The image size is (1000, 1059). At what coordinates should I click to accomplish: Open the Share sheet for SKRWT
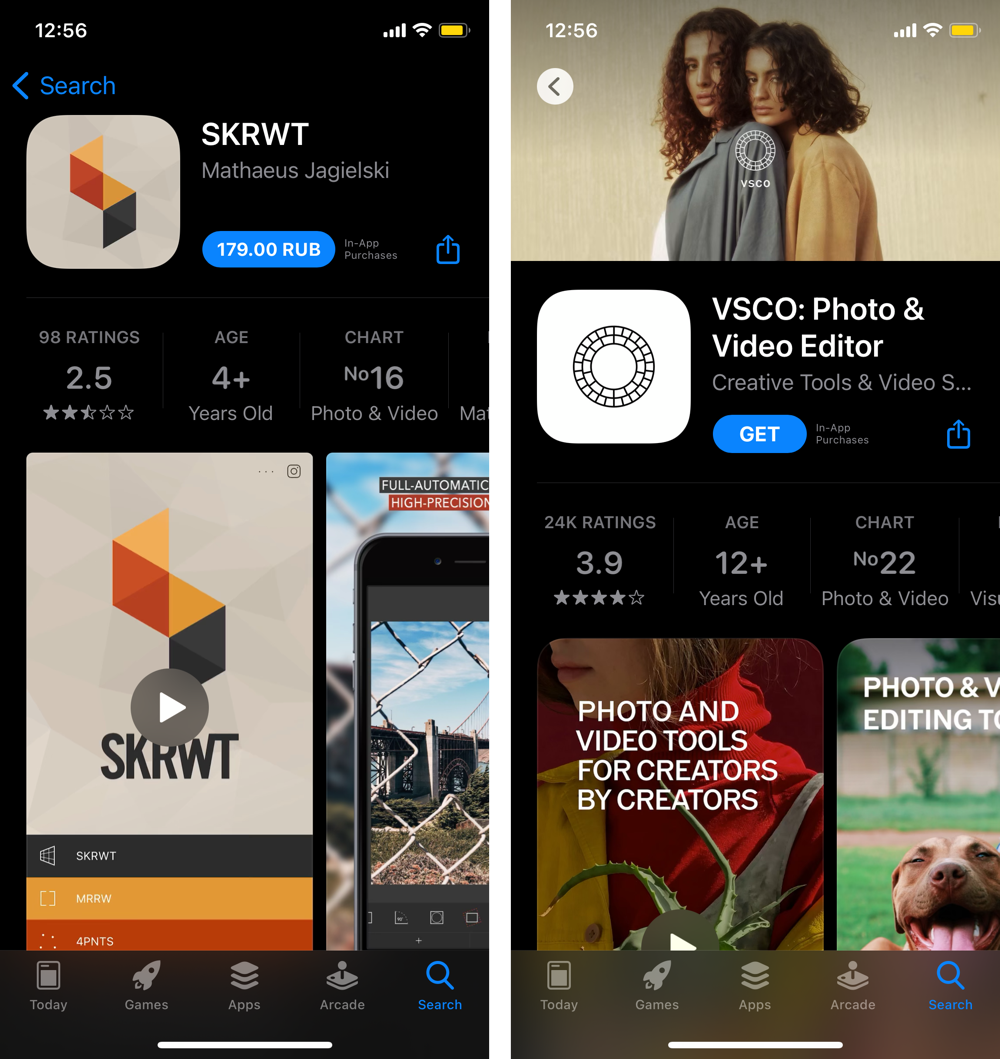coord(447,249)
